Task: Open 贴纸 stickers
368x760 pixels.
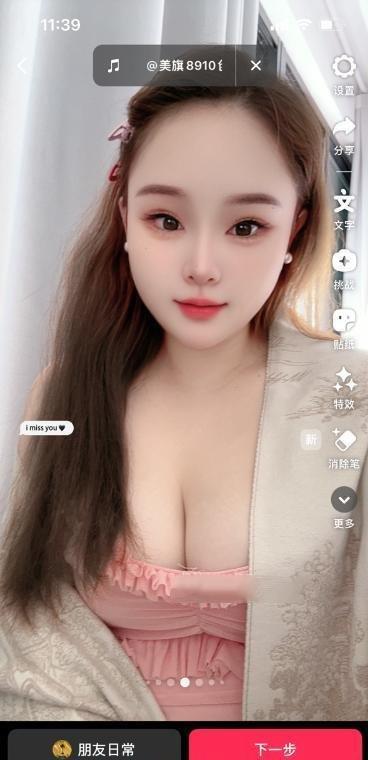Action: (344, 329)
